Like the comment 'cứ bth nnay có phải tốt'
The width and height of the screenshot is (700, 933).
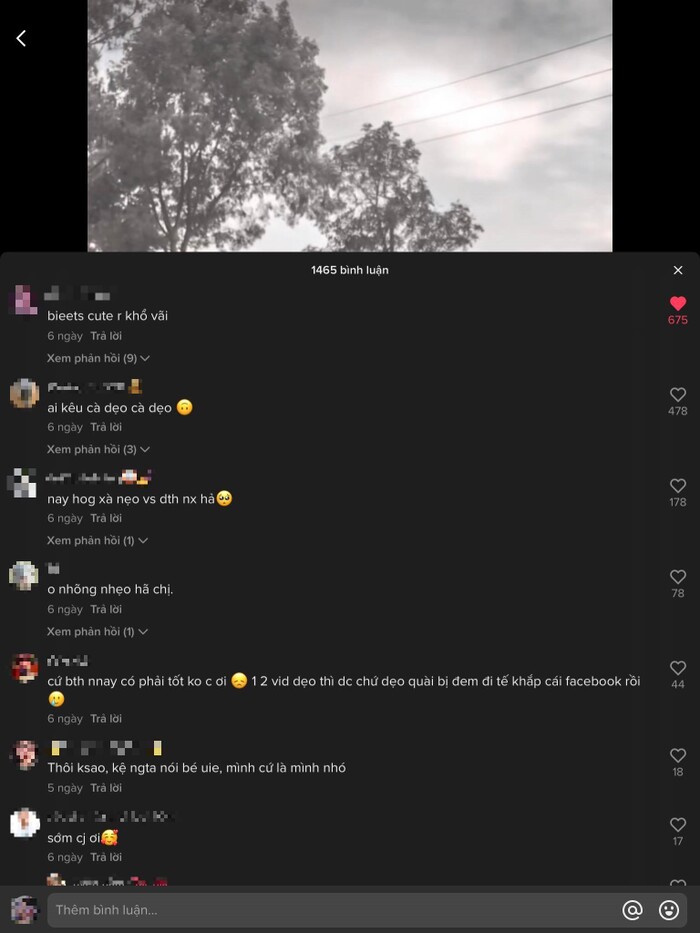678,667
